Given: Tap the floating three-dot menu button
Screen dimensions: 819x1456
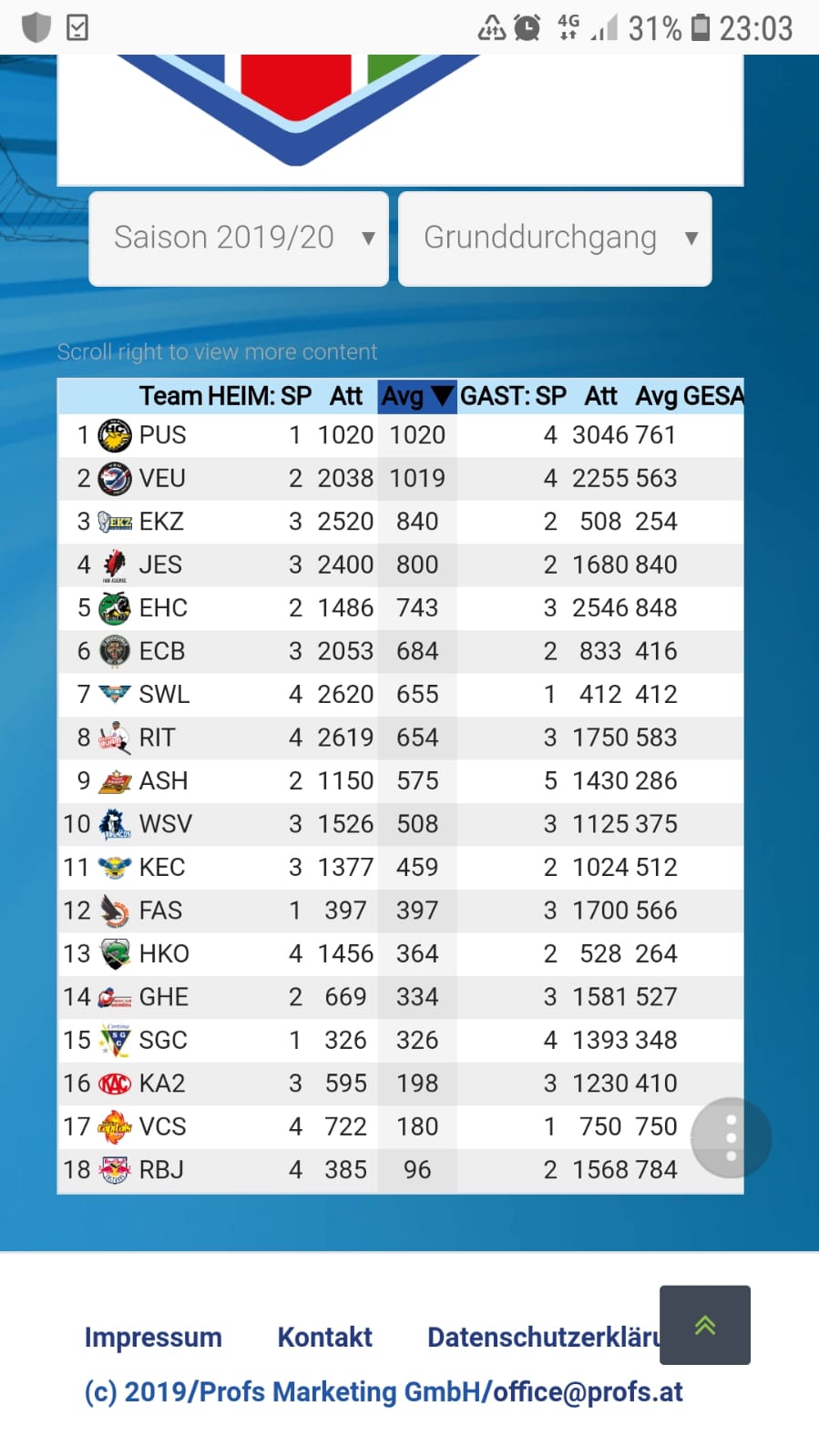Looking at the screenshot, I should [x=731, y=1137].
